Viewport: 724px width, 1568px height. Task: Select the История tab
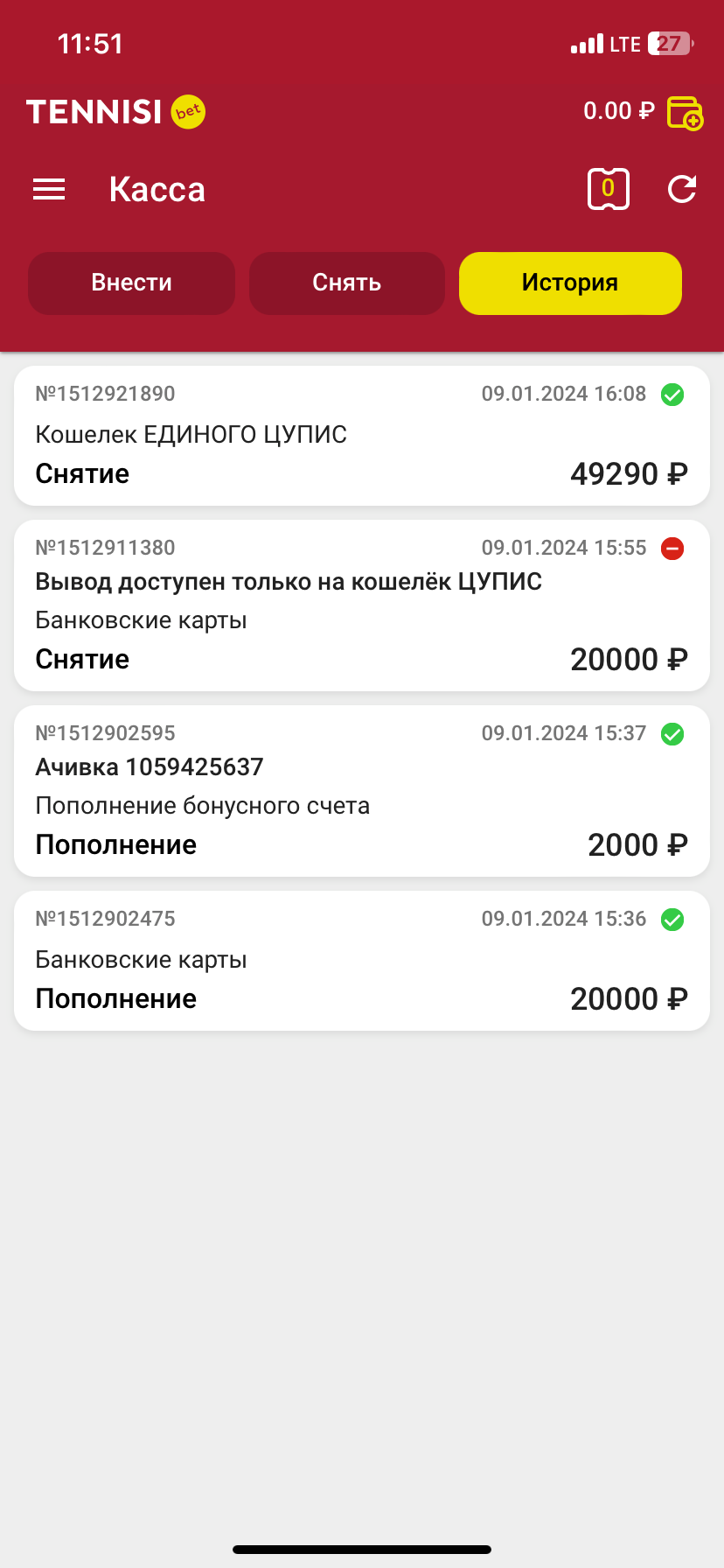tap(570, 283)
